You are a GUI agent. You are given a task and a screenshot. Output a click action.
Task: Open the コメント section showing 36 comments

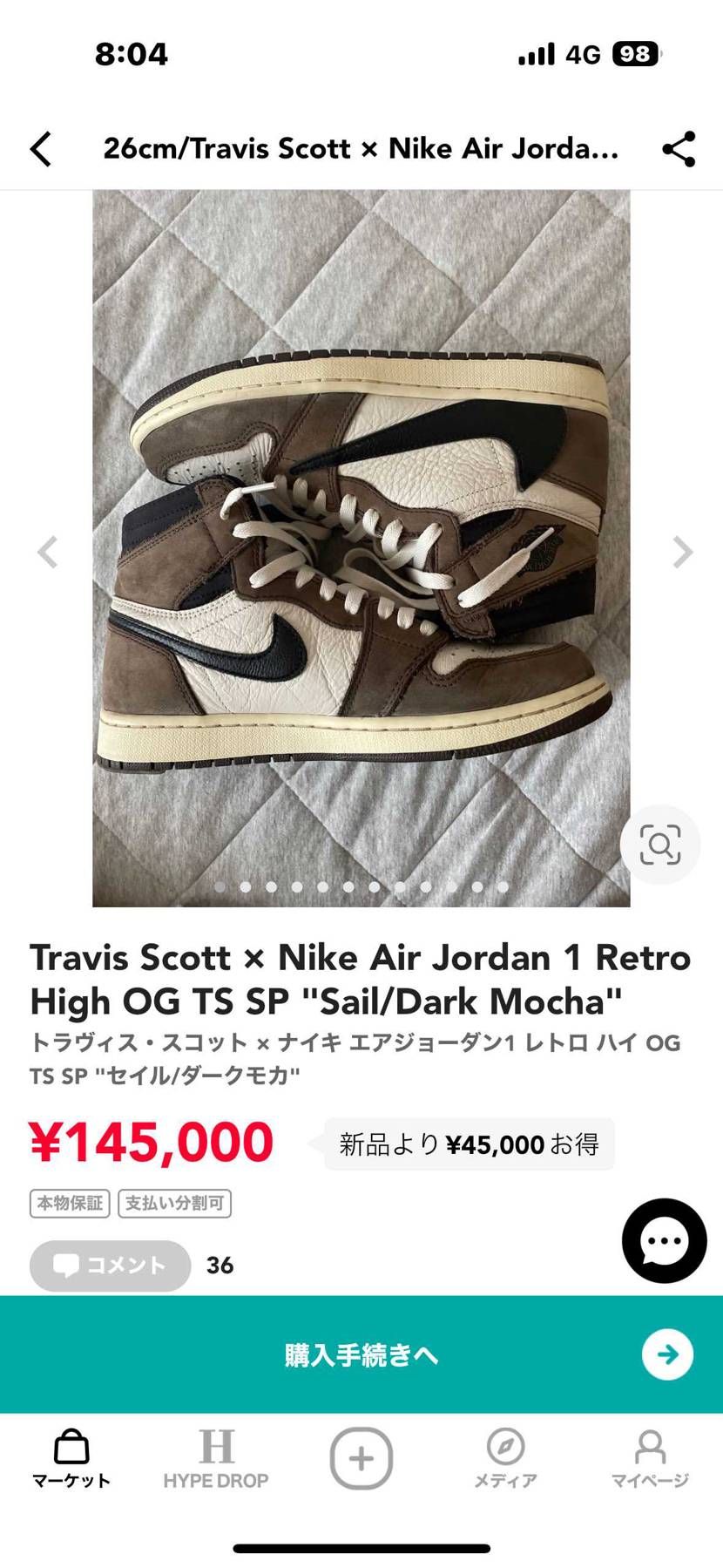click(x=109, y=1265)
